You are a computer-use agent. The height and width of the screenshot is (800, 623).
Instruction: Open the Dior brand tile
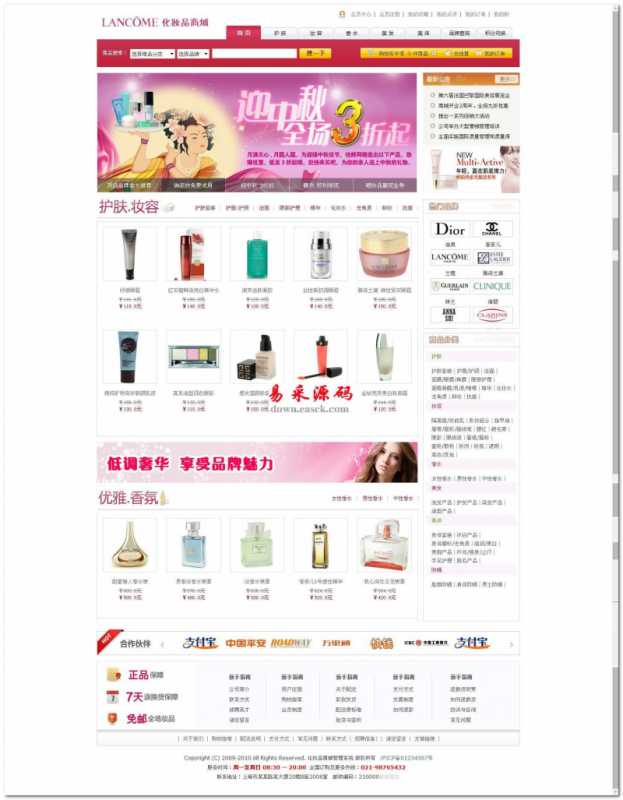pos(450,229)
